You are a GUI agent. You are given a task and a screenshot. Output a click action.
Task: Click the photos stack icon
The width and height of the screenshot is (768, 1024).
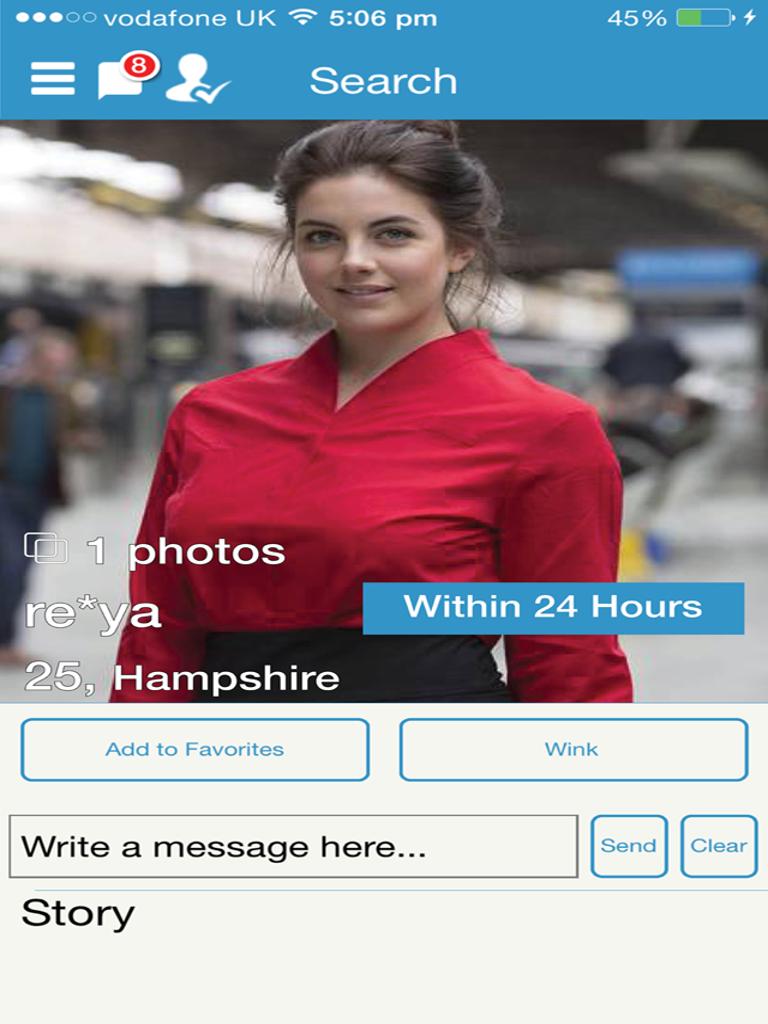pyautogui.click(x=43, y=550)
